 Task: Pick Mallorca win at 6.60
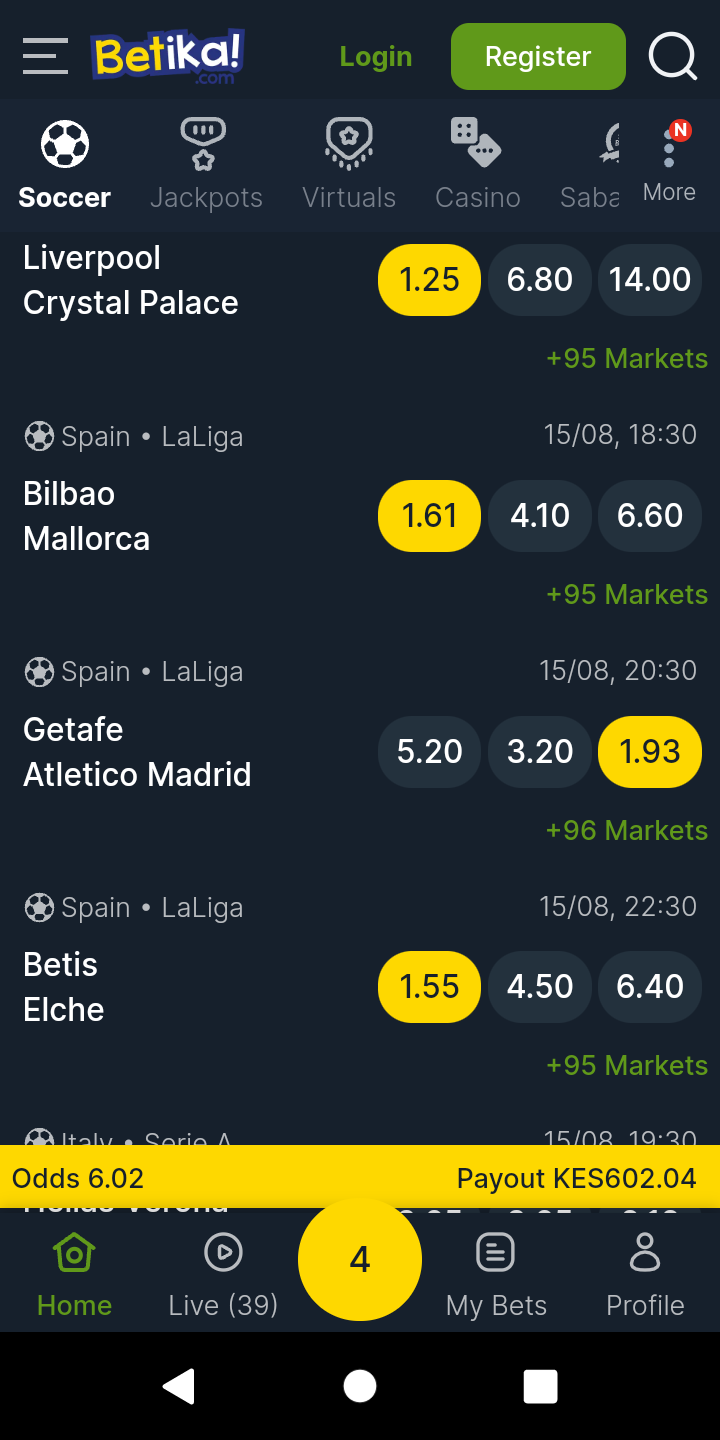click(x=650, y=515)
